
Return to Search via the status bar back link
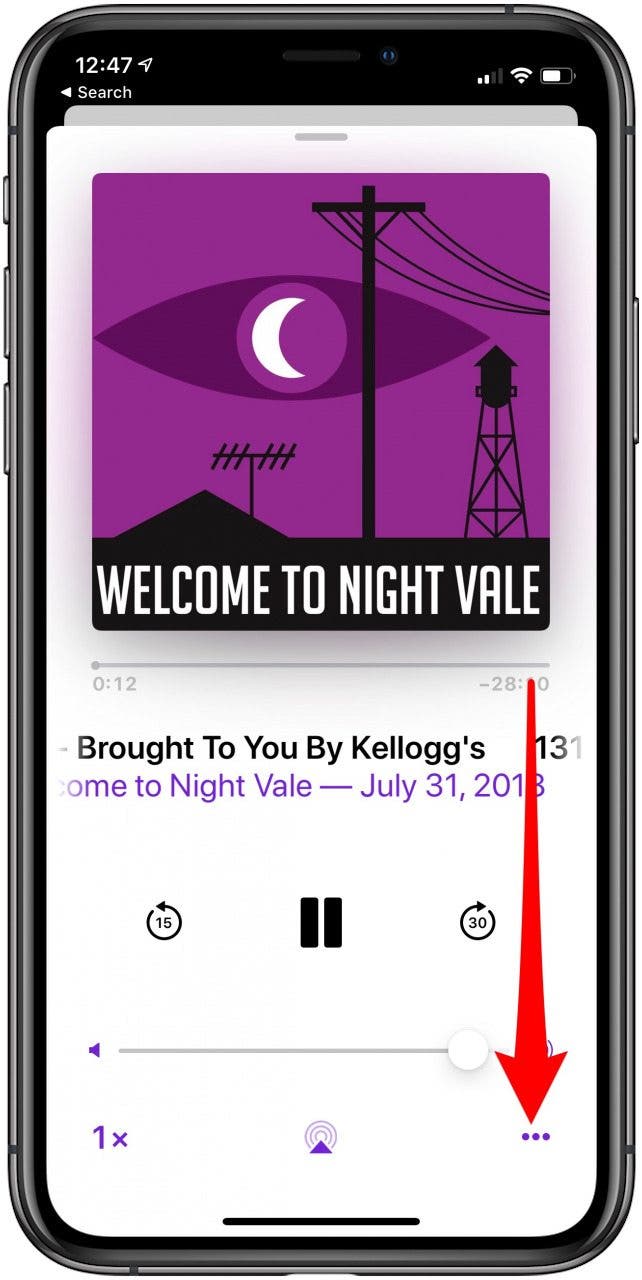coord(96,92)
